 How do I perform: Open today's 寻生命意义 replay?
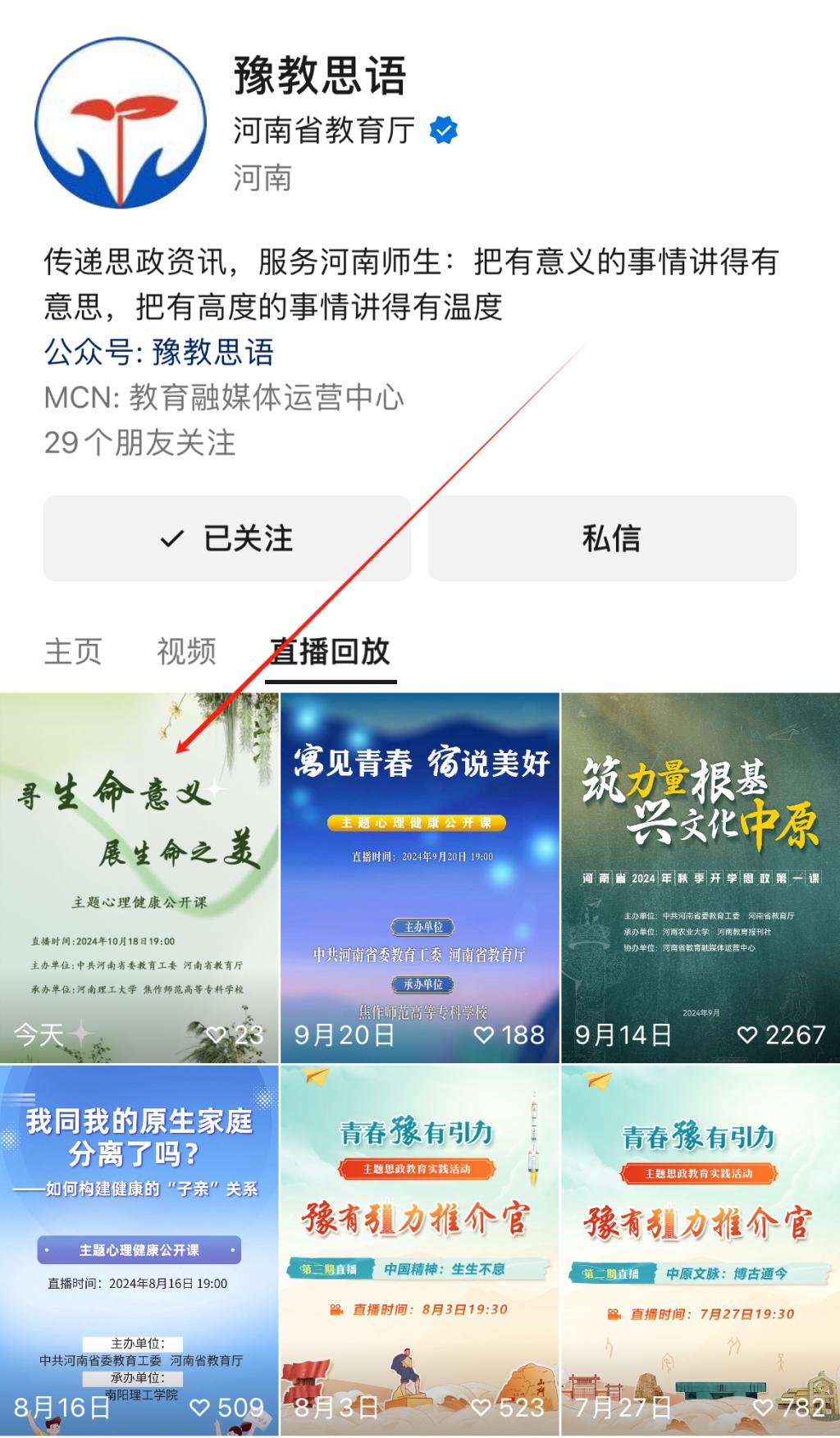click(139, 878)
